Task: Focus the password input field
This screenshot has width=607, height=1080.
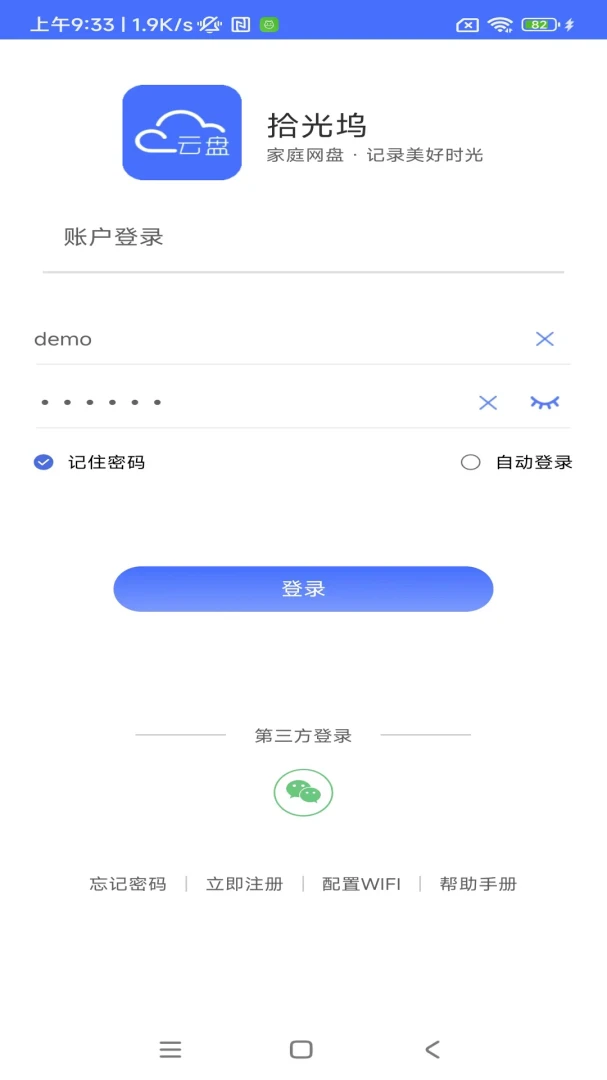Action: [x=250, y=403]
